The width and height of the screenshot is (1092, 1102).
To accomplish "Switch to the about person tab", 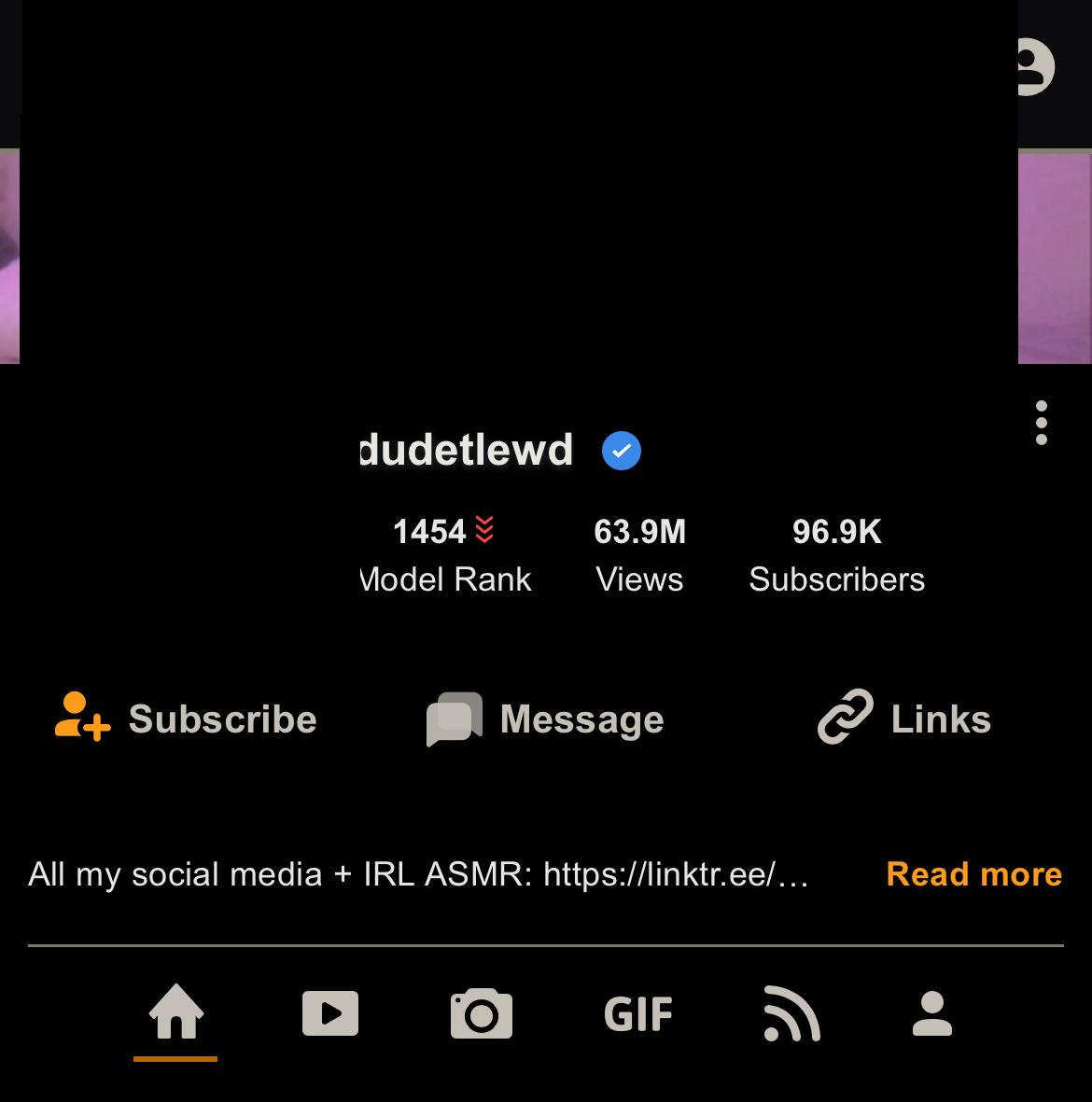I will click(931, 1013).
